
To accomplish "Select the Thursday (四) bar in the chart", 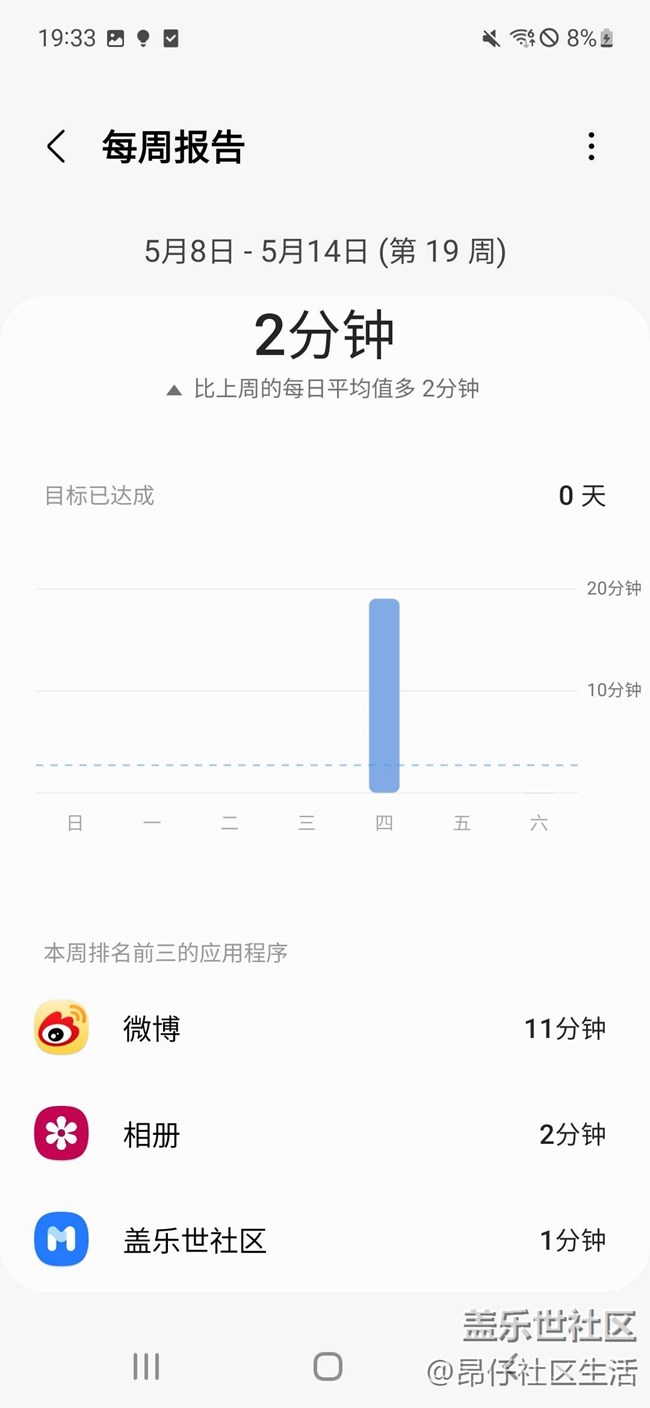I will [384, 696].
